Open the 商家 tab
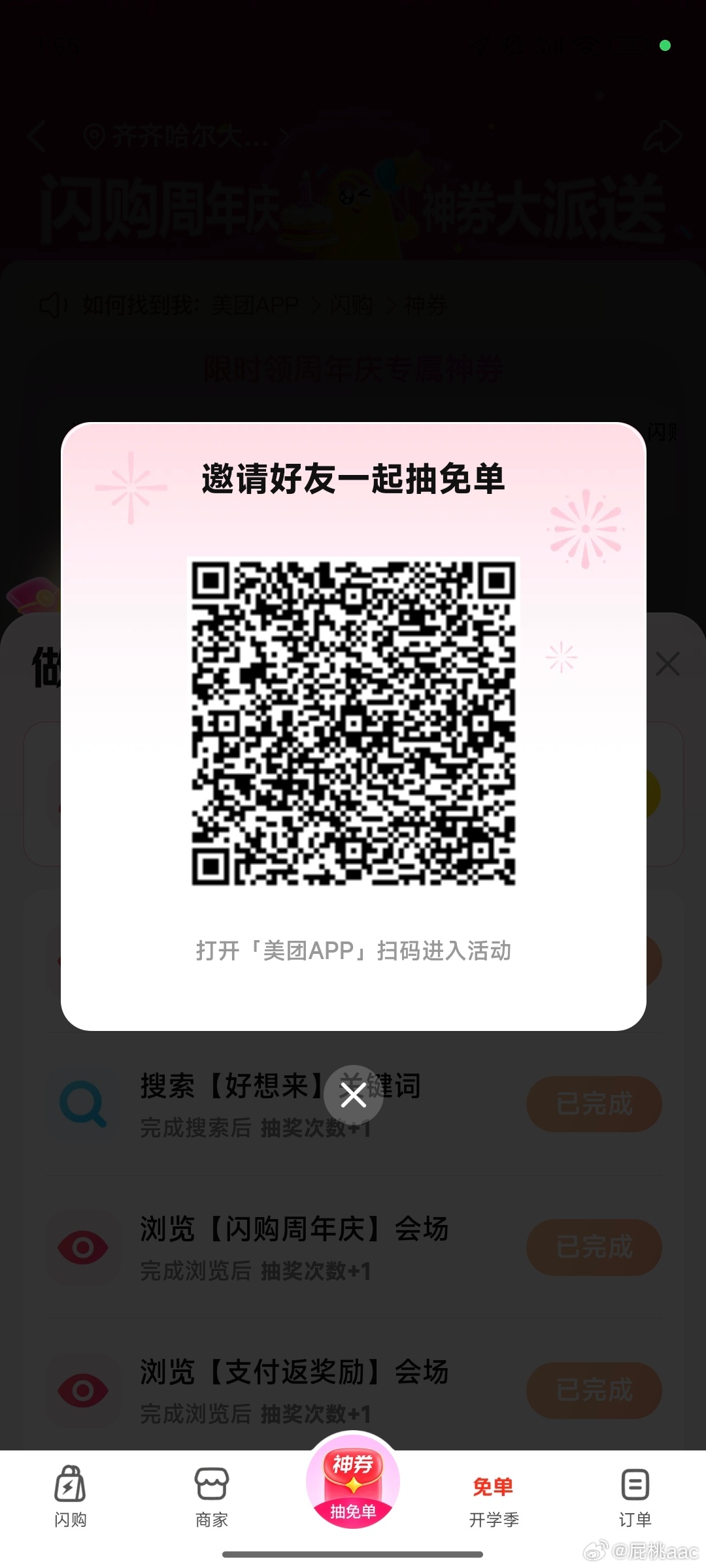Image resolution: width=706 pixels, height=1568 pixels. pos(212,1496)
